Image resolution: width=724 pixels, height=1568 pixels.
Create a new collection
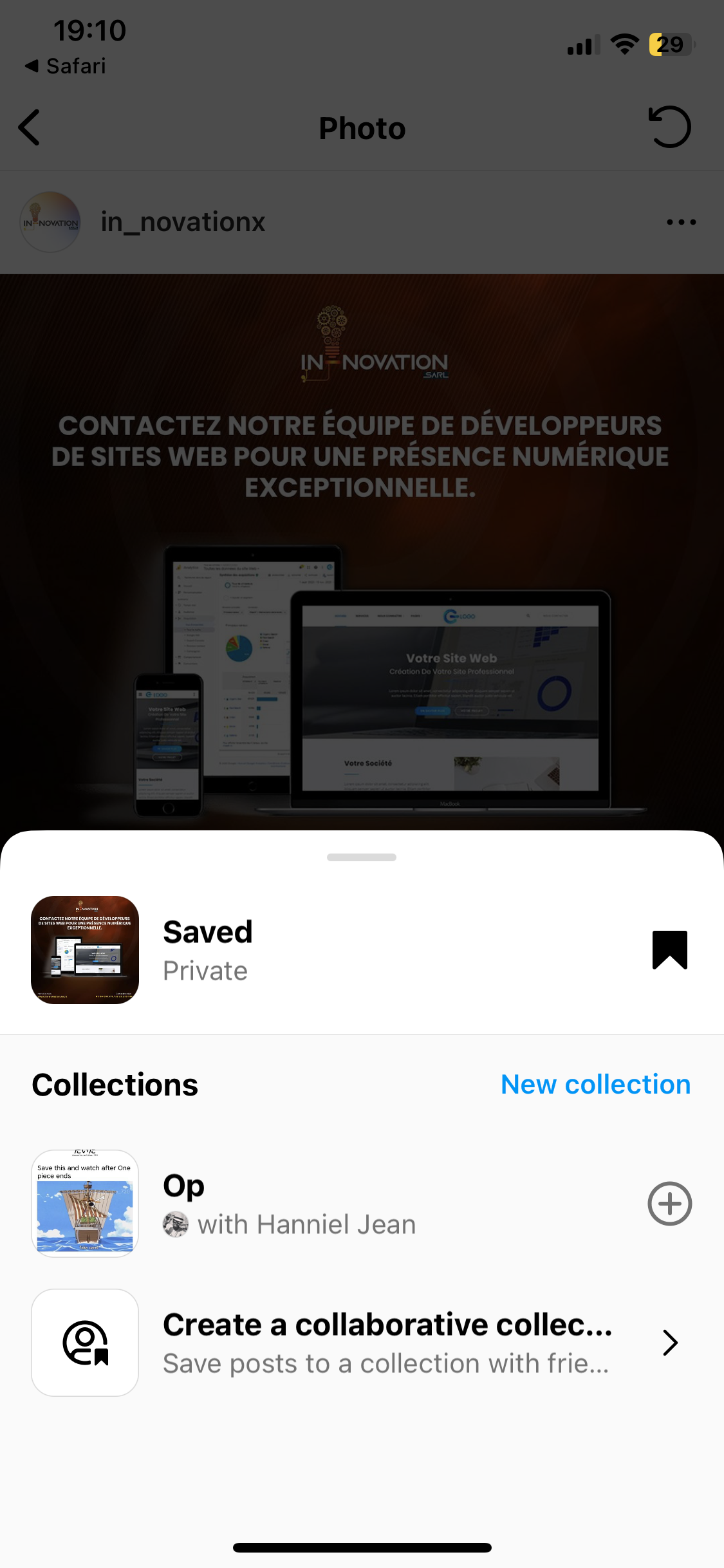(595, 1085)
